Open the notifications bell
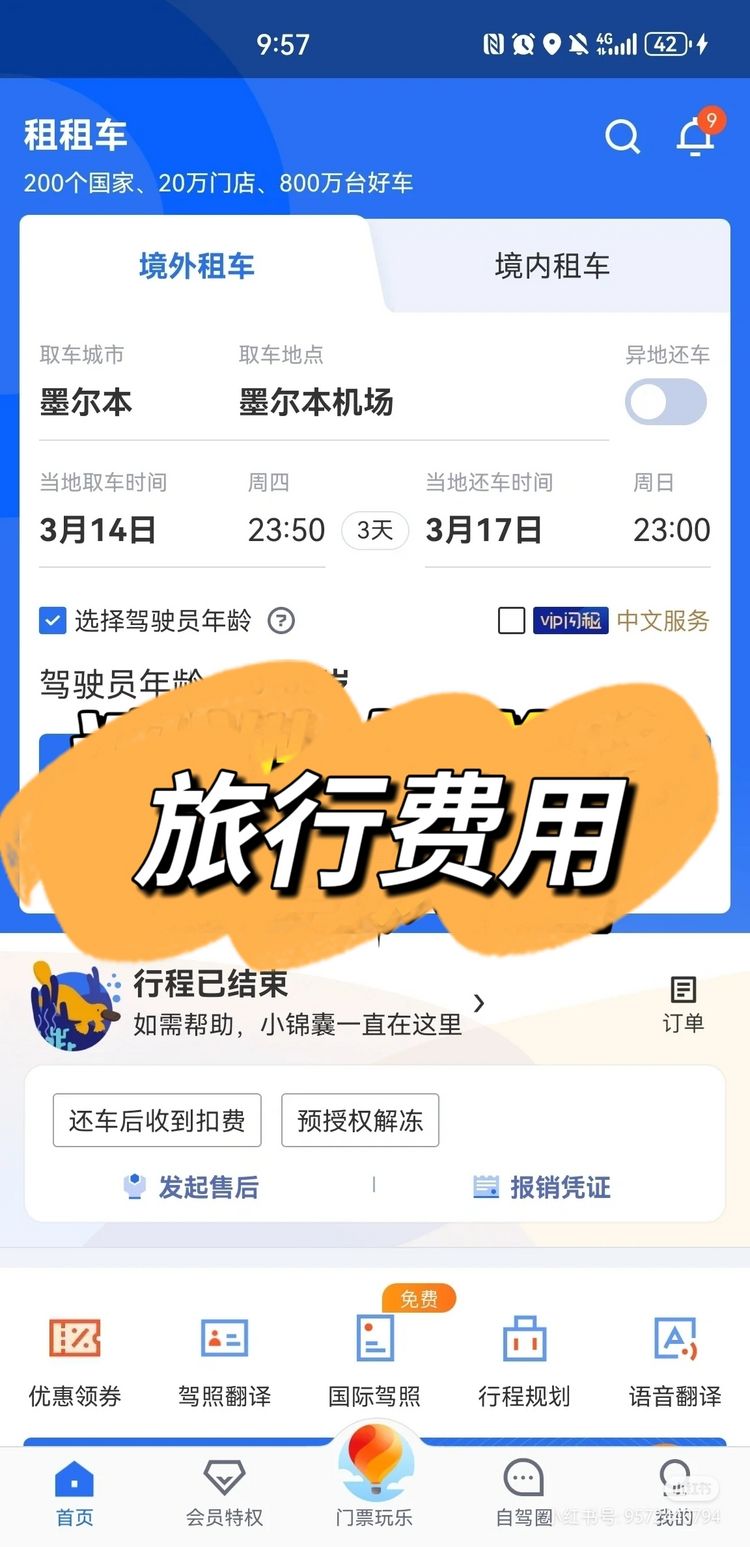The width and height of the screenshot is (750, 1547). (695, 137)
